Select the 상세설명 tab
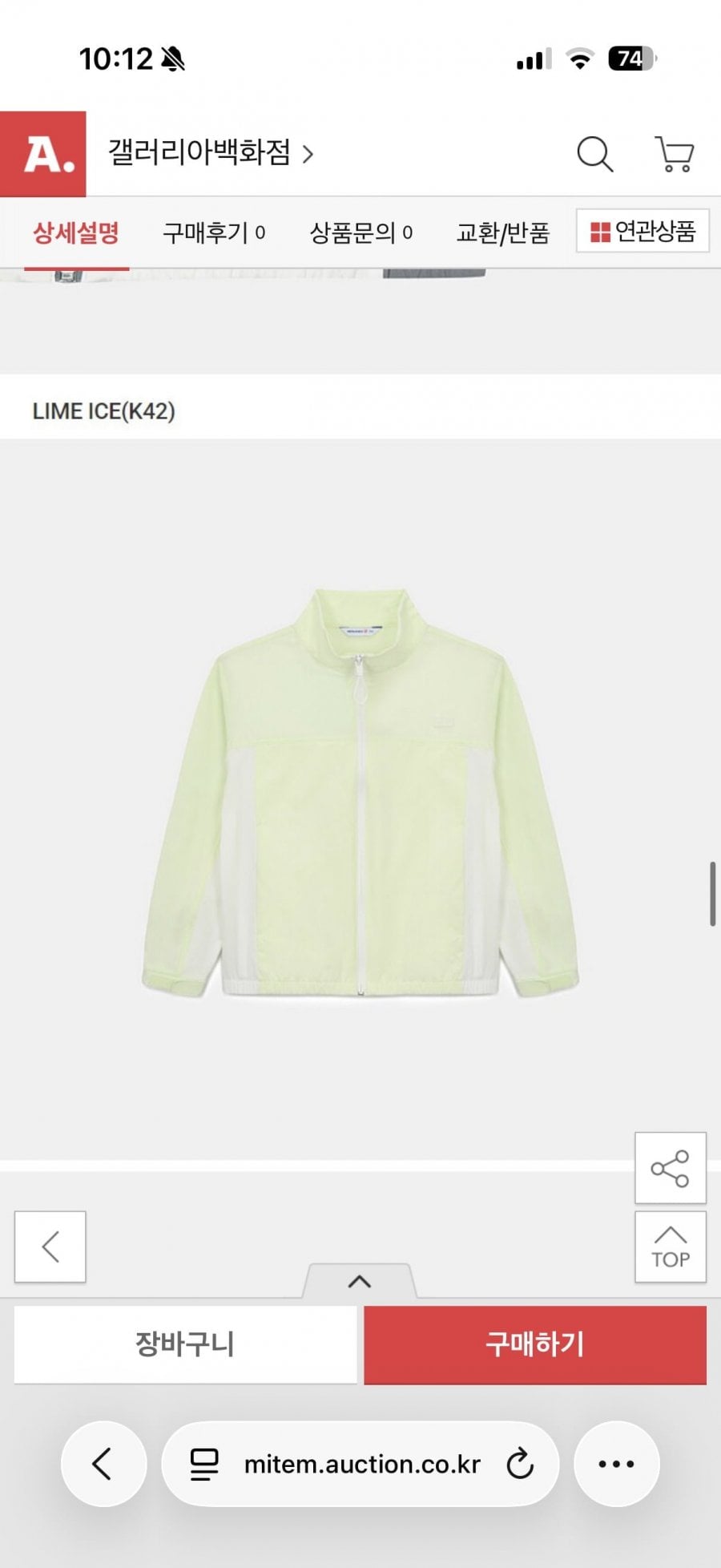The image size is (721, 1568). point(76,233)
